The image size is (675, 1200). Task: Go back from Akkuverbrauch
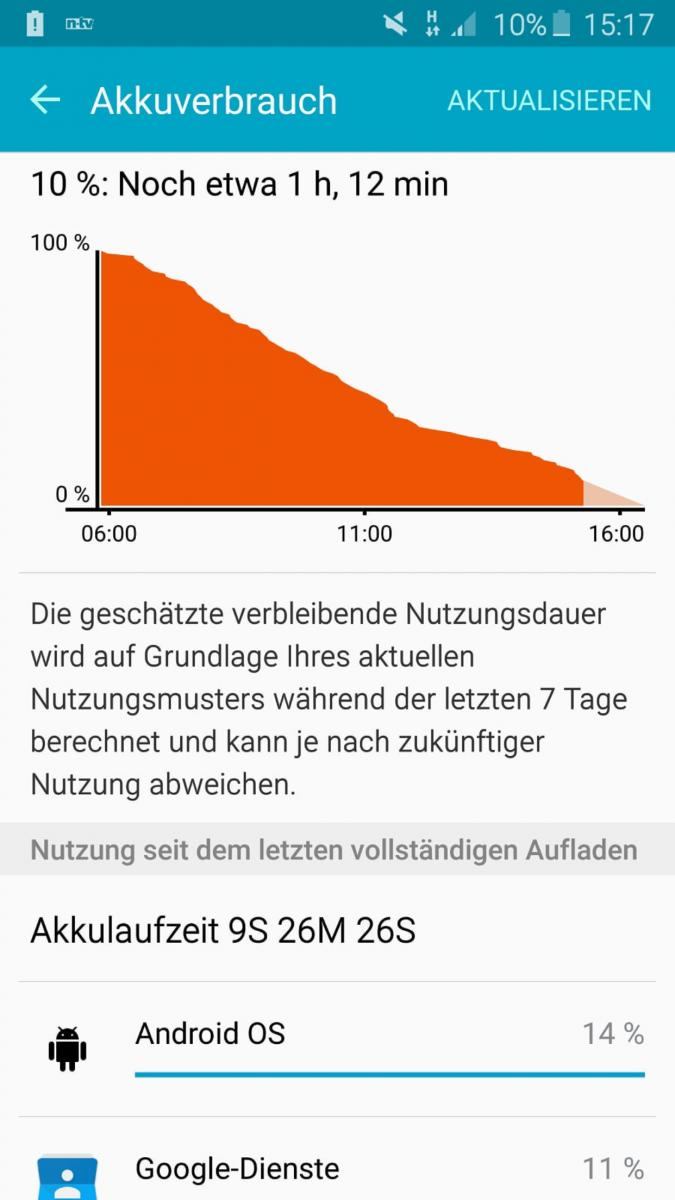45,100
